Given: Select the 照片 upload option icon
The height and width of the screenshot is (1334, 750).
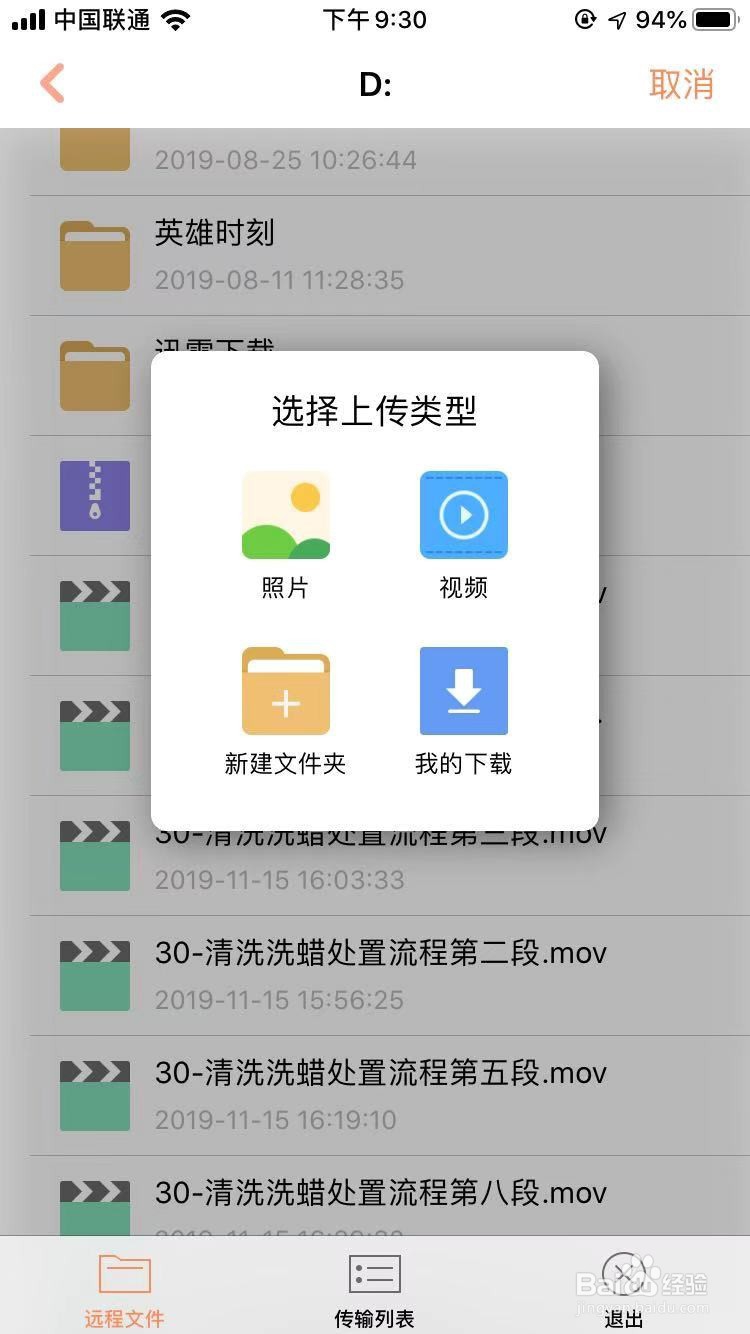Looking at the screenshot, I should point(286,514).
